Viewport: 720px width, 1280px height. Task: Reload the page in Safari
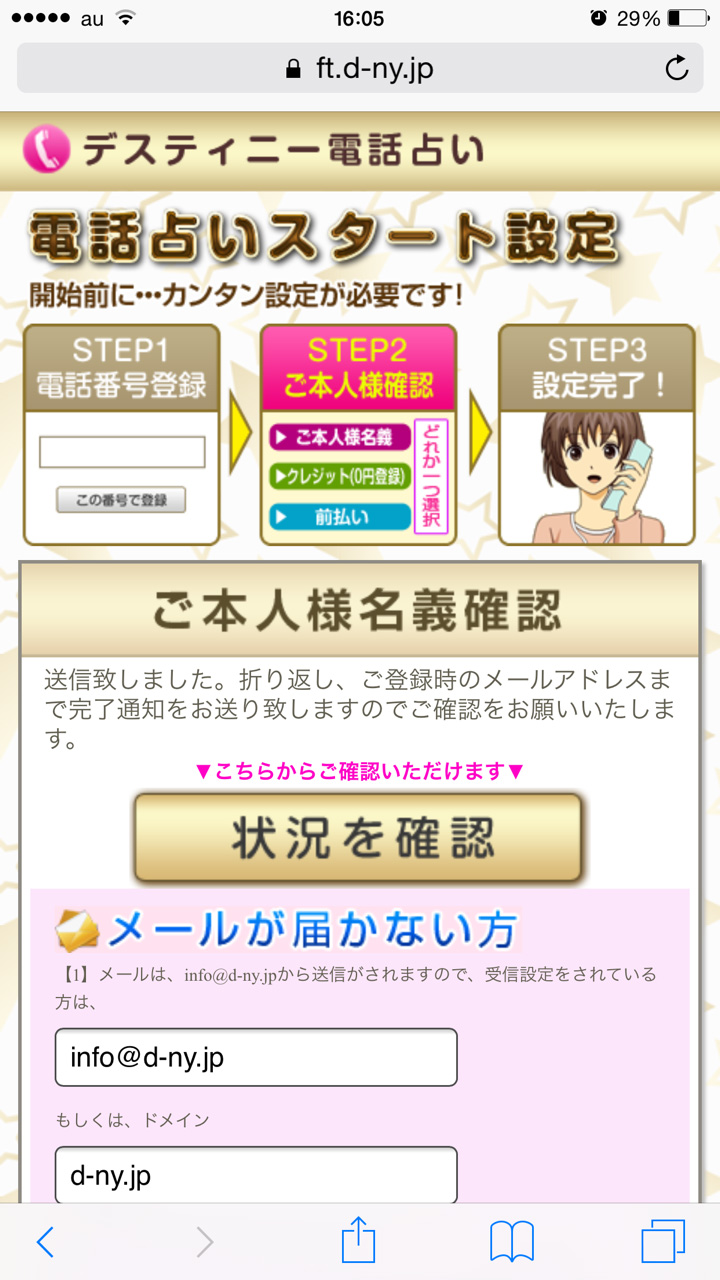pos(677,68)
